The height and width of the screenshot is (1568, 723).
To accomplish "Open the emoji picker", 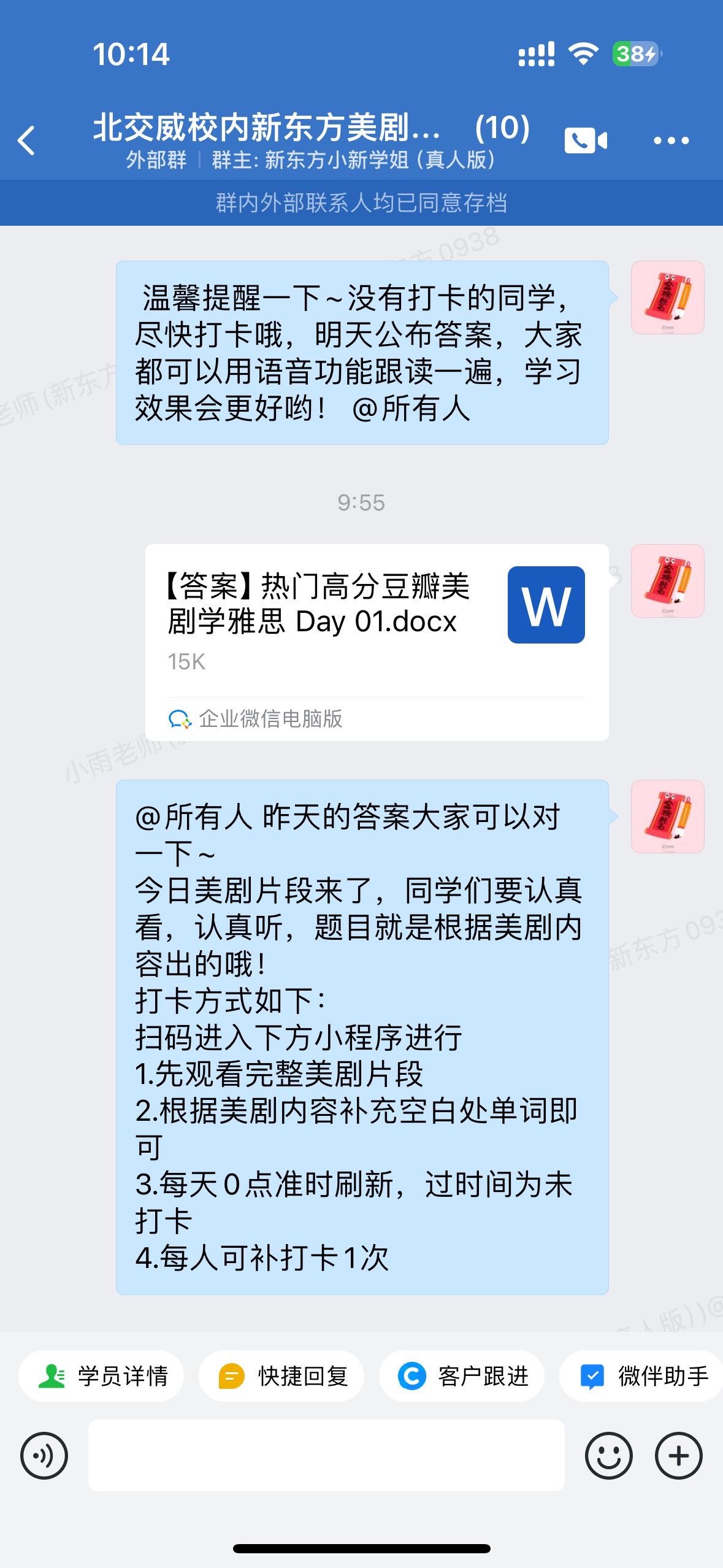I will tap(608, 1455).
